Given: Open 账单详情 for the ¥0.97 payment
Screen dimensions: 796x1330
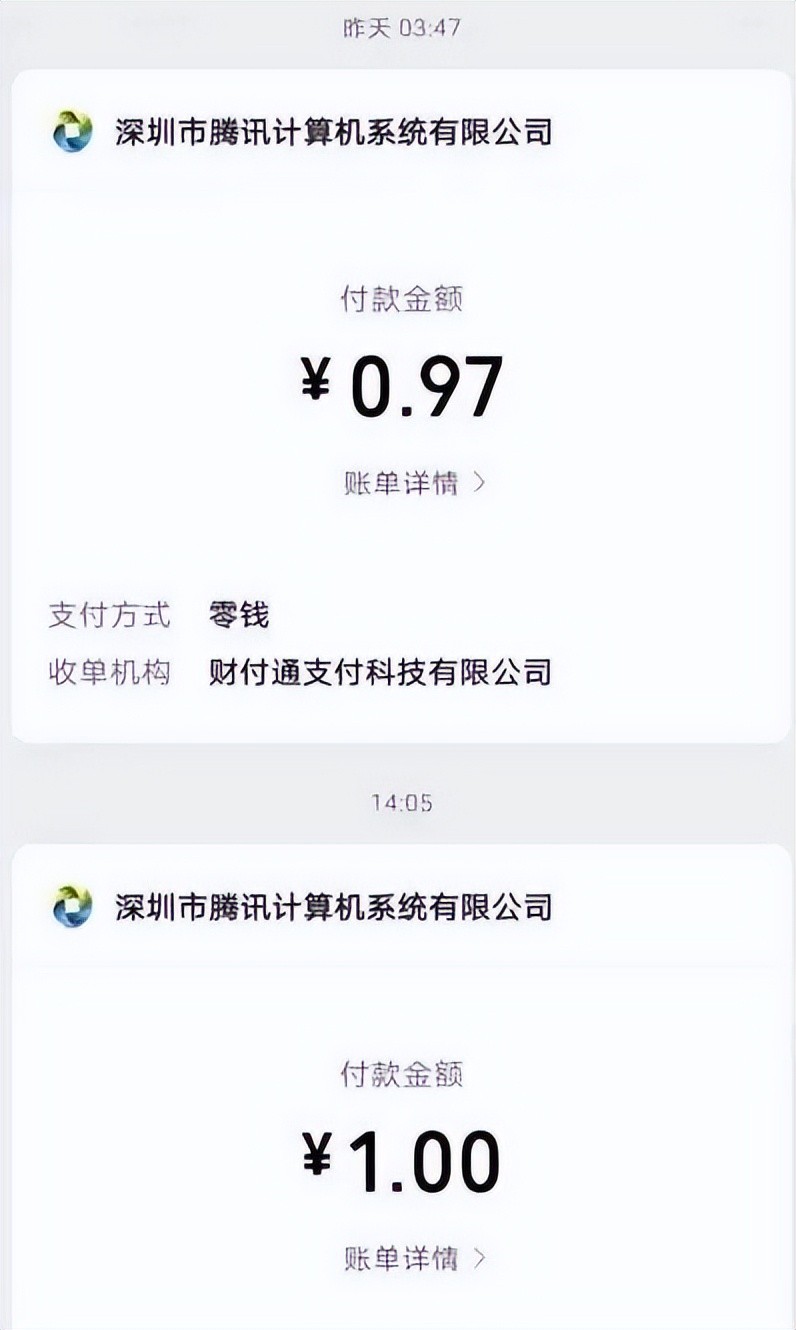Looking at the screenshot, I should 413,483.
